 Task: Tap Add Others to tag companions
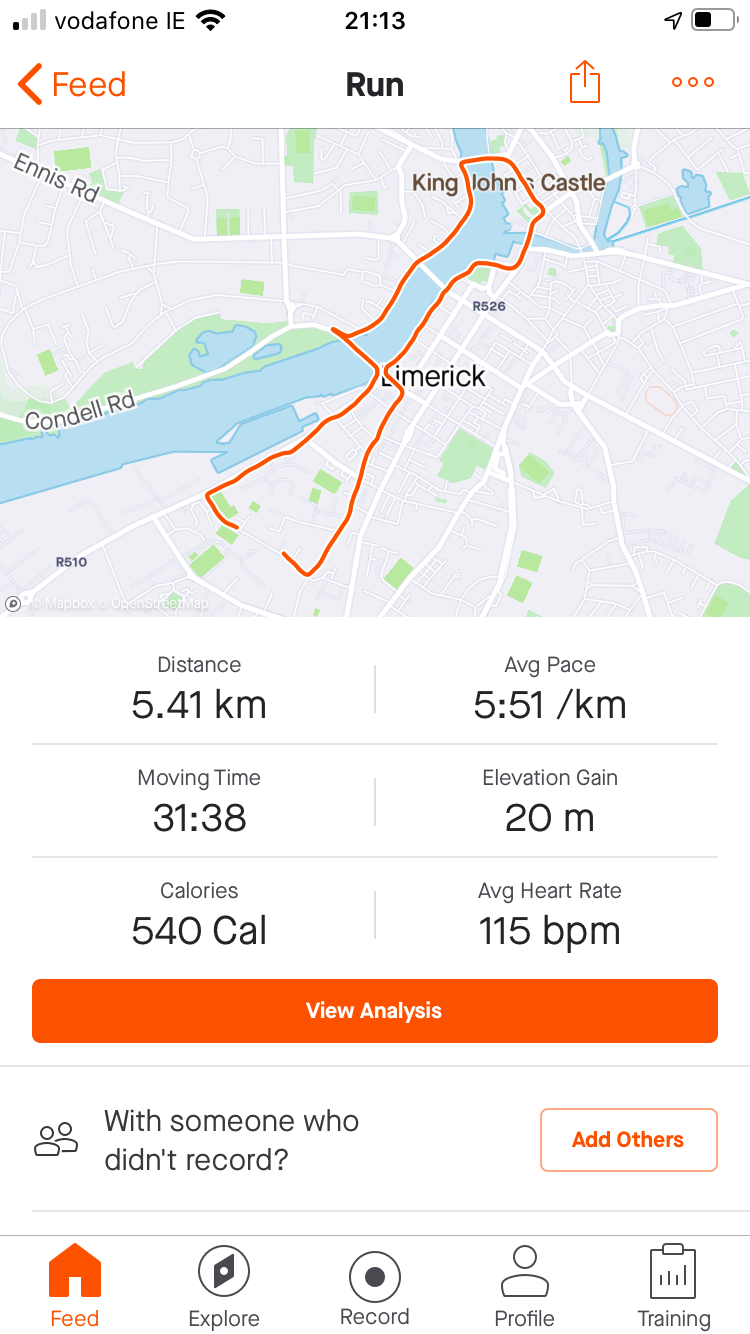click(628, 1140)
